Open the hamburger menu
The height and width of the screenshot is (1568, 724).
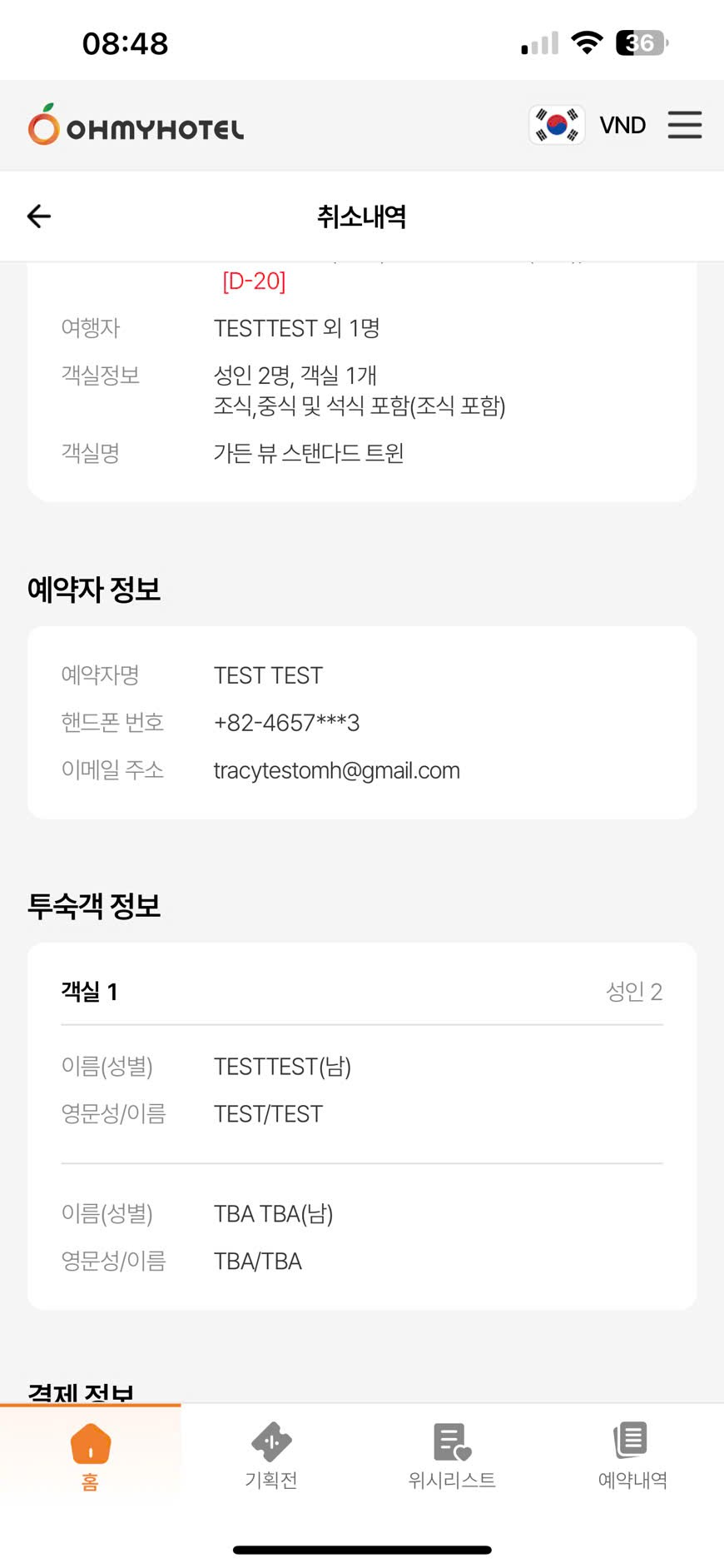[684, 125]
